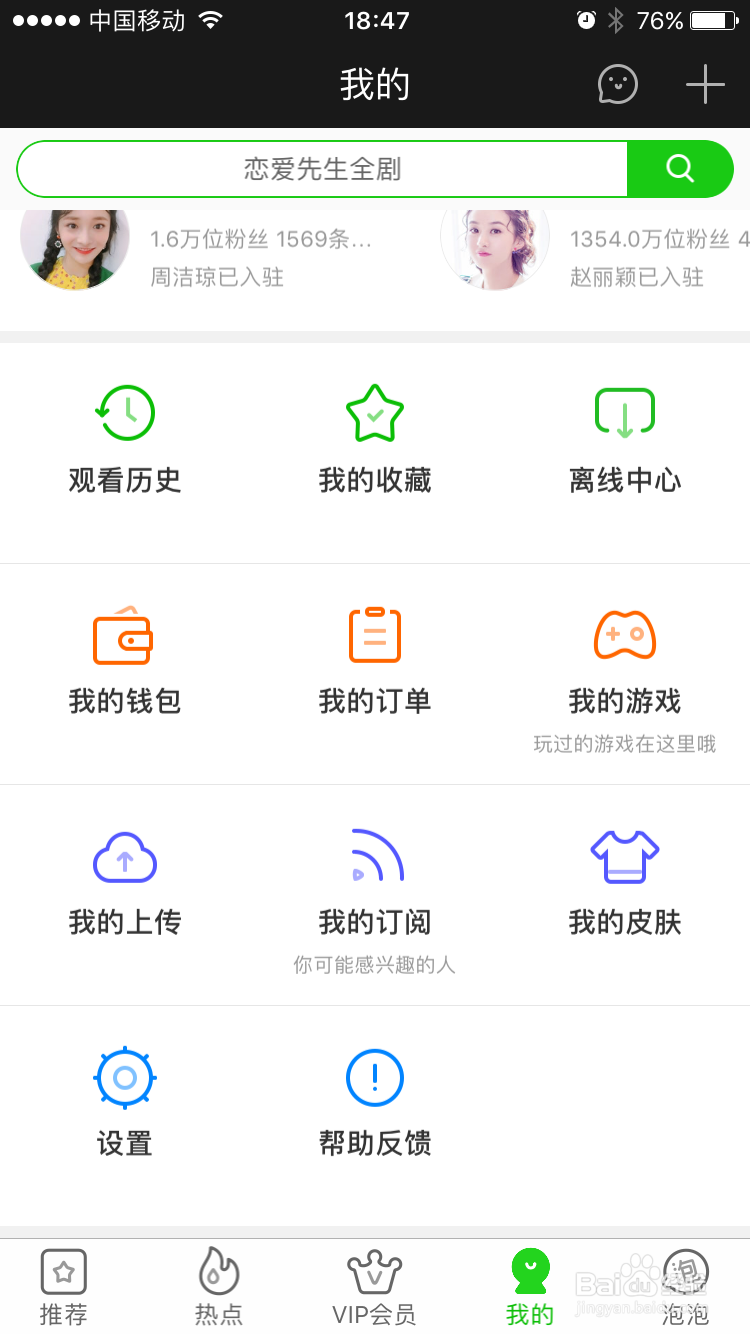750x1334 pixels.
Task: Switch to 推荐 (recommend) tab
Action: click(x=62, y=1285)
